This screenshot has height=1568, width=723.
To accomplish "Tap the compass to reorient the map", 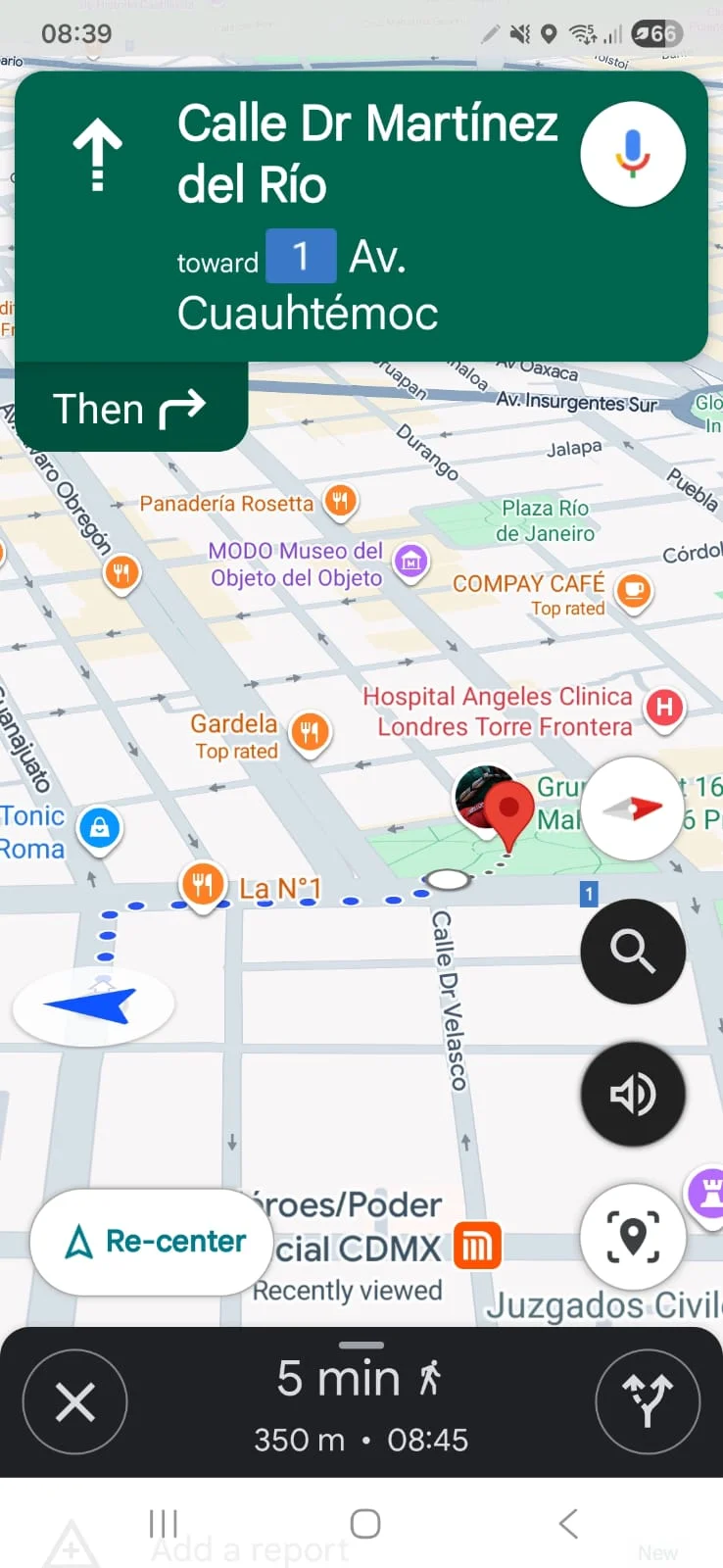I will click(x=633, y=808).
